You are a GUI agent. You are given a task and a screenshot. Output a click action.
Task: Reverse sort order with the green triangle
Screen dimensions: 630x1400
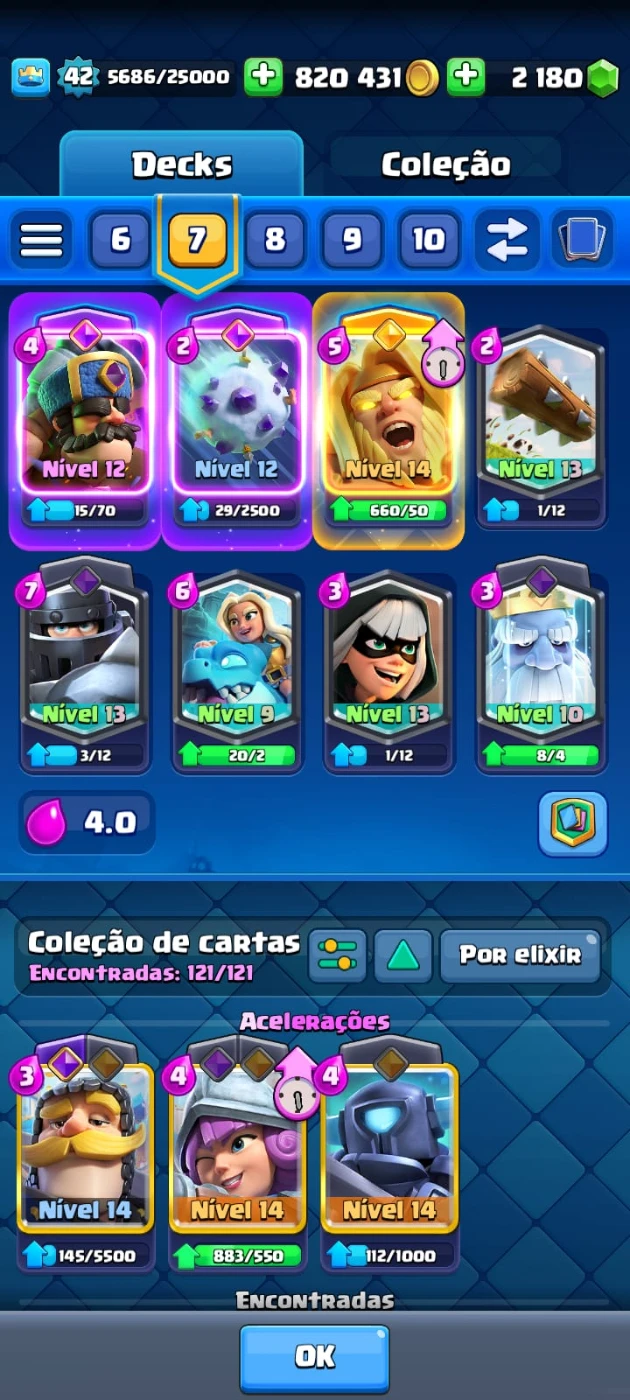pyautogui.click(x=403, y=956)
